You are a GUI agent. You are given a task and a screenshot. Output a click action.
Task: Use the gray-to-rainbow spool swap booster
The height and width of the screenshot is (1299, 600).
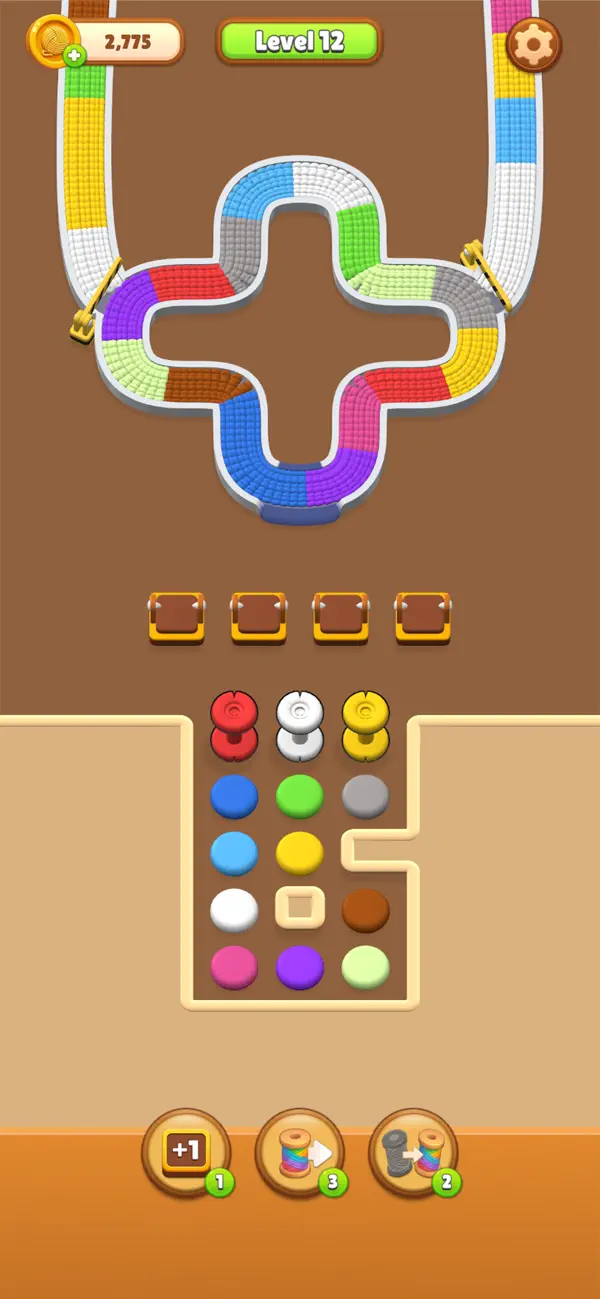[x=413, y=1152]
